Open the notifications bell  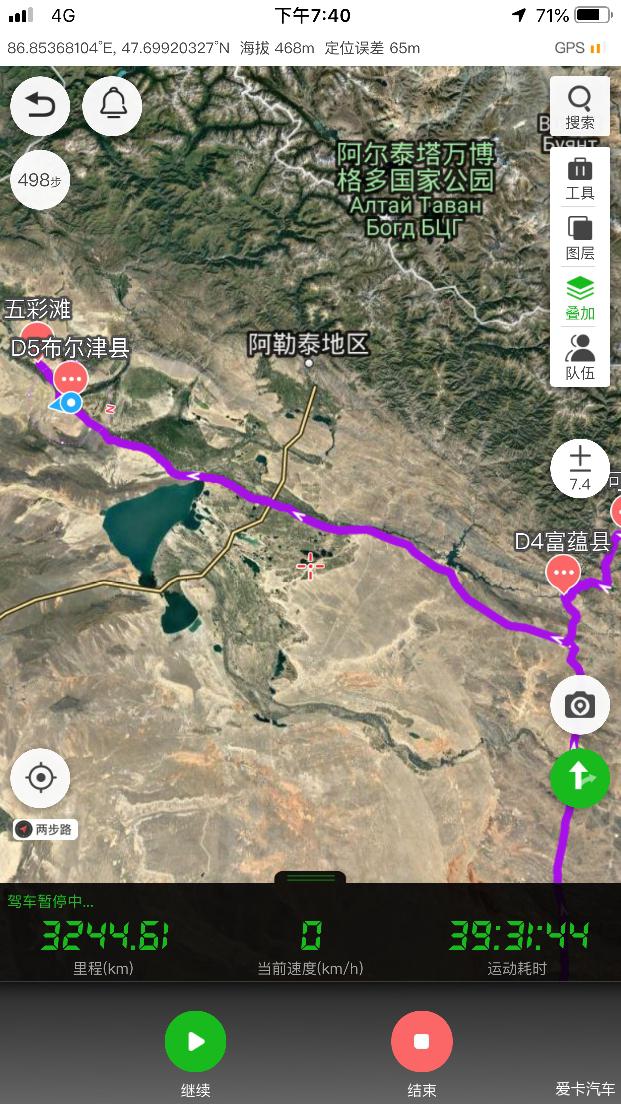112,105
